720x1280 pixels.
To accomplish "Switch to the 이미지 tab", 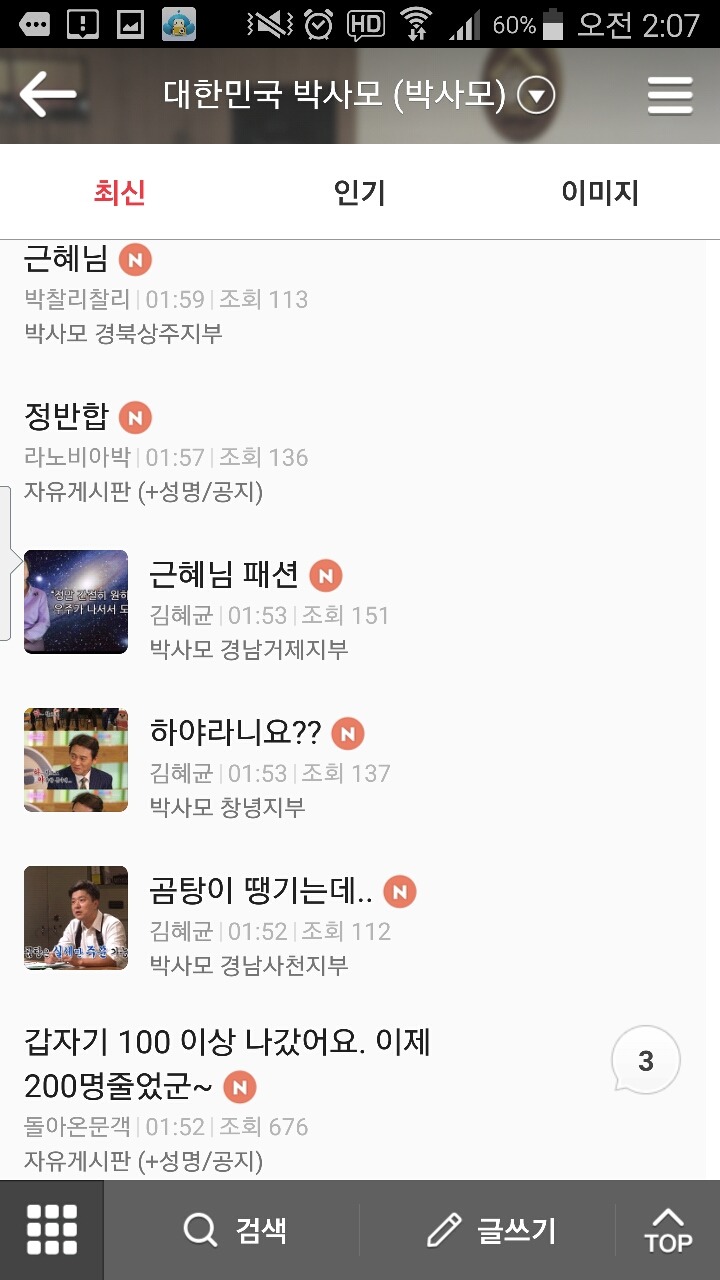I will (x=600, y=192).
